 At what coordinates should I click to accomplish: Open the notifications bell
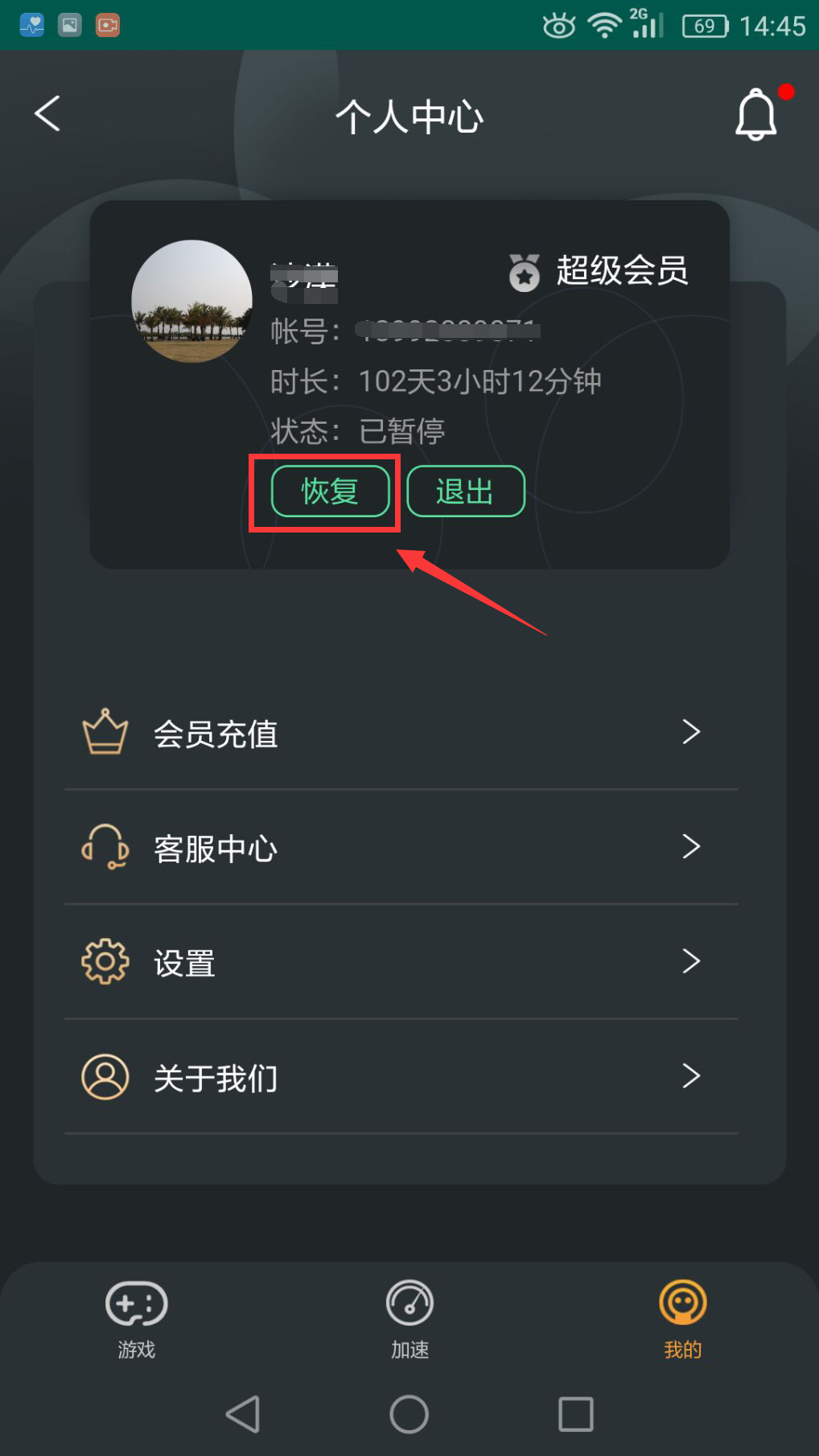pos(756,114)
